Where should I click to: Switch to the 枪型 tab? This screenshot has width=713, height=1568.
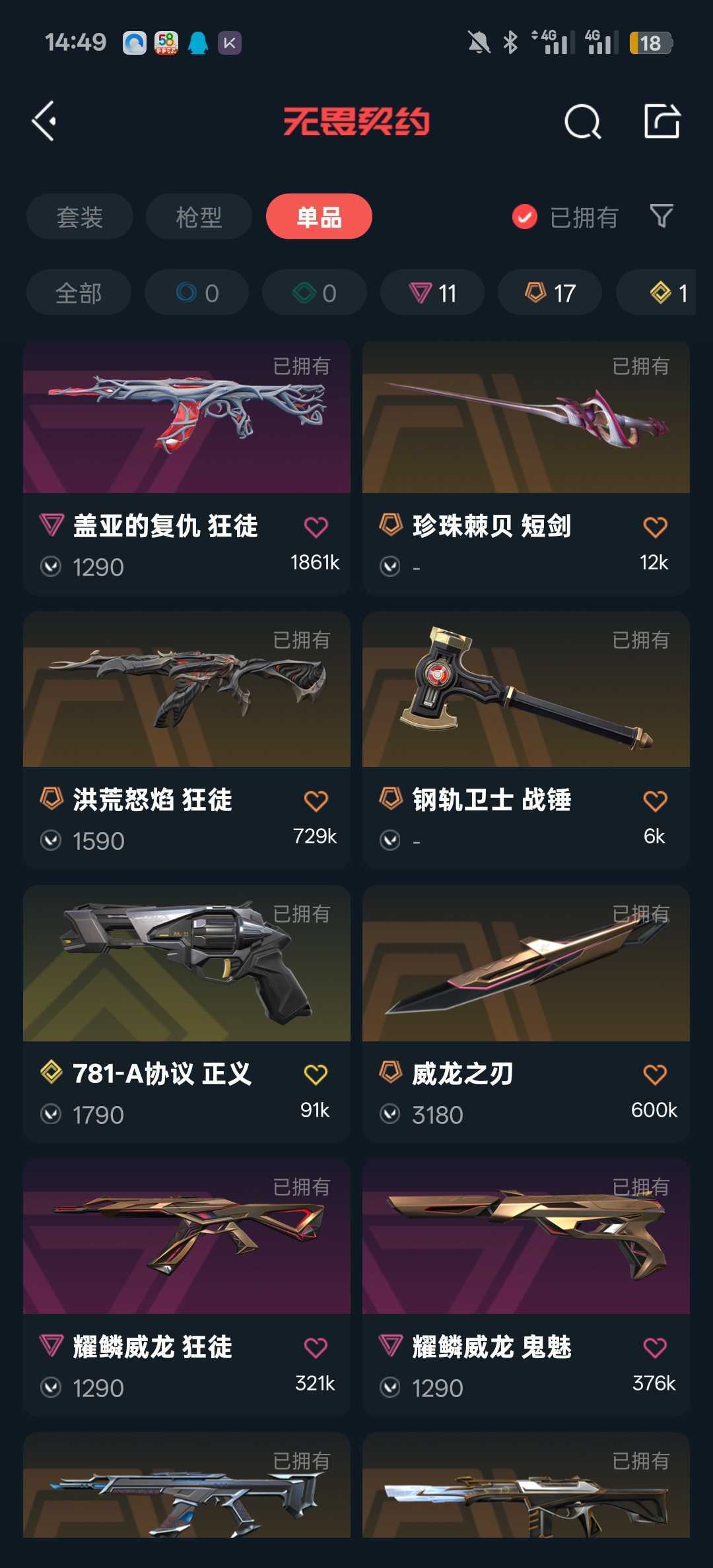point(199,216)
